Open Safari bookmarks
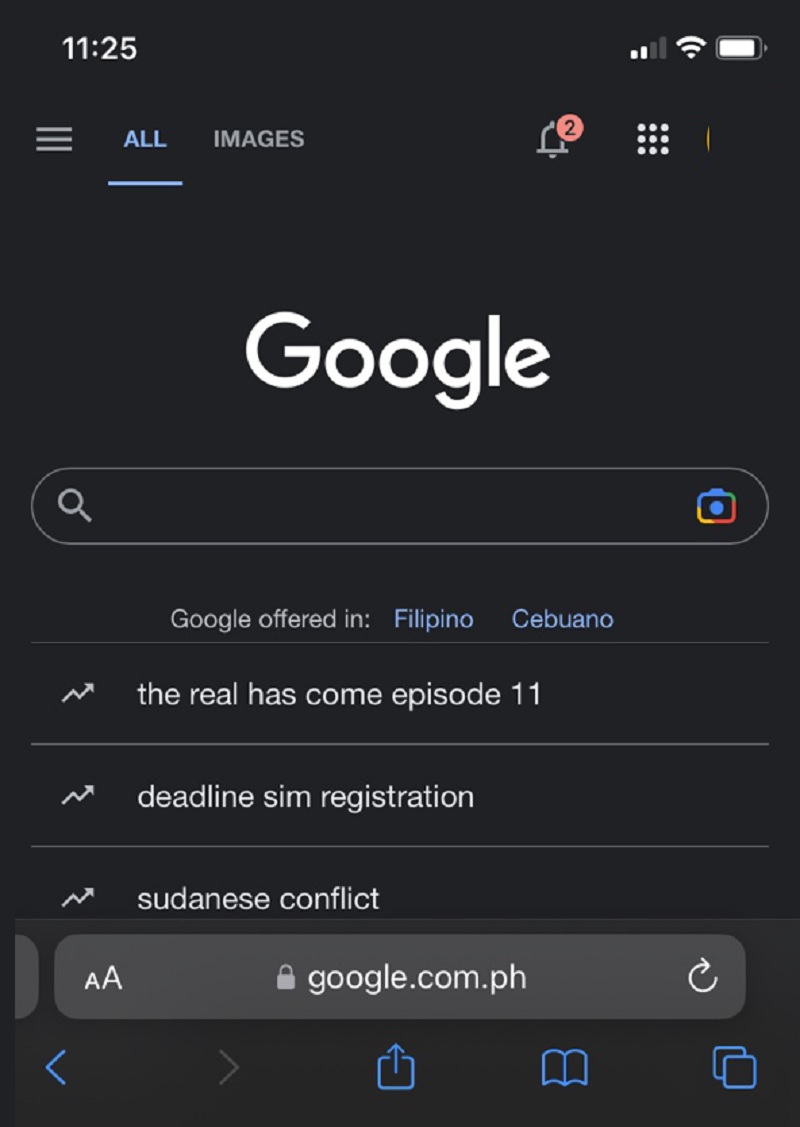800x1127 pixels. coord(564,1068)
